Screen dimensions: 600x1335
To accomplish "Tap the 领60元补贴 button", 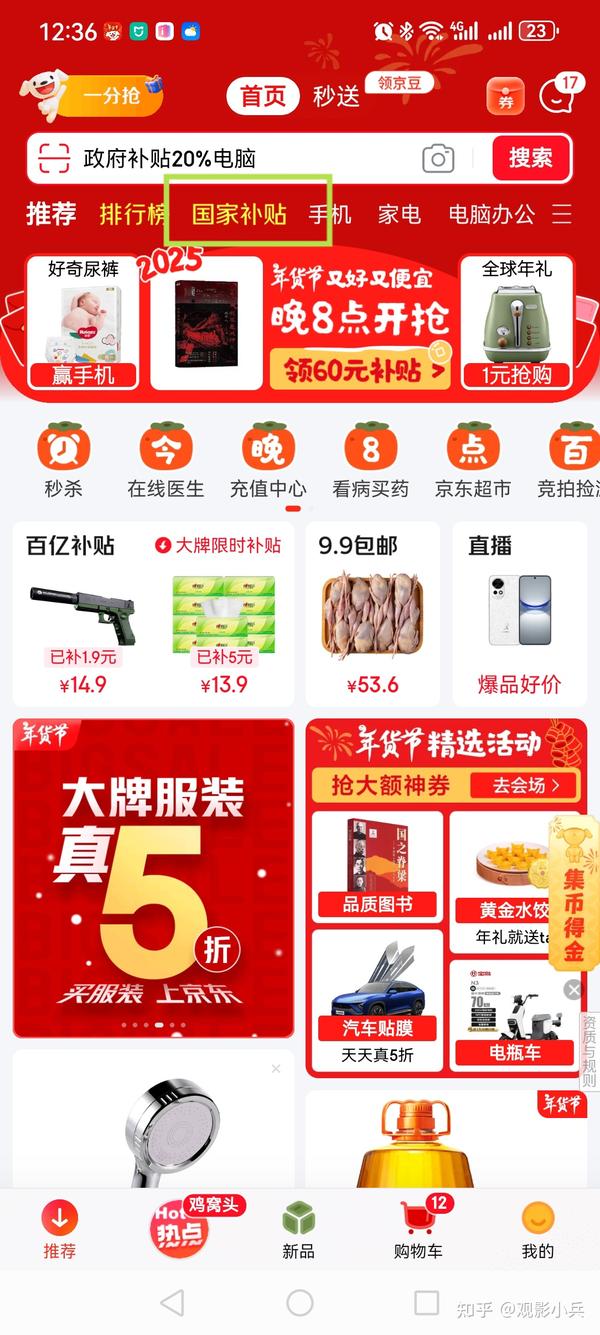I will pyautogui.click(x=359, y=371).
